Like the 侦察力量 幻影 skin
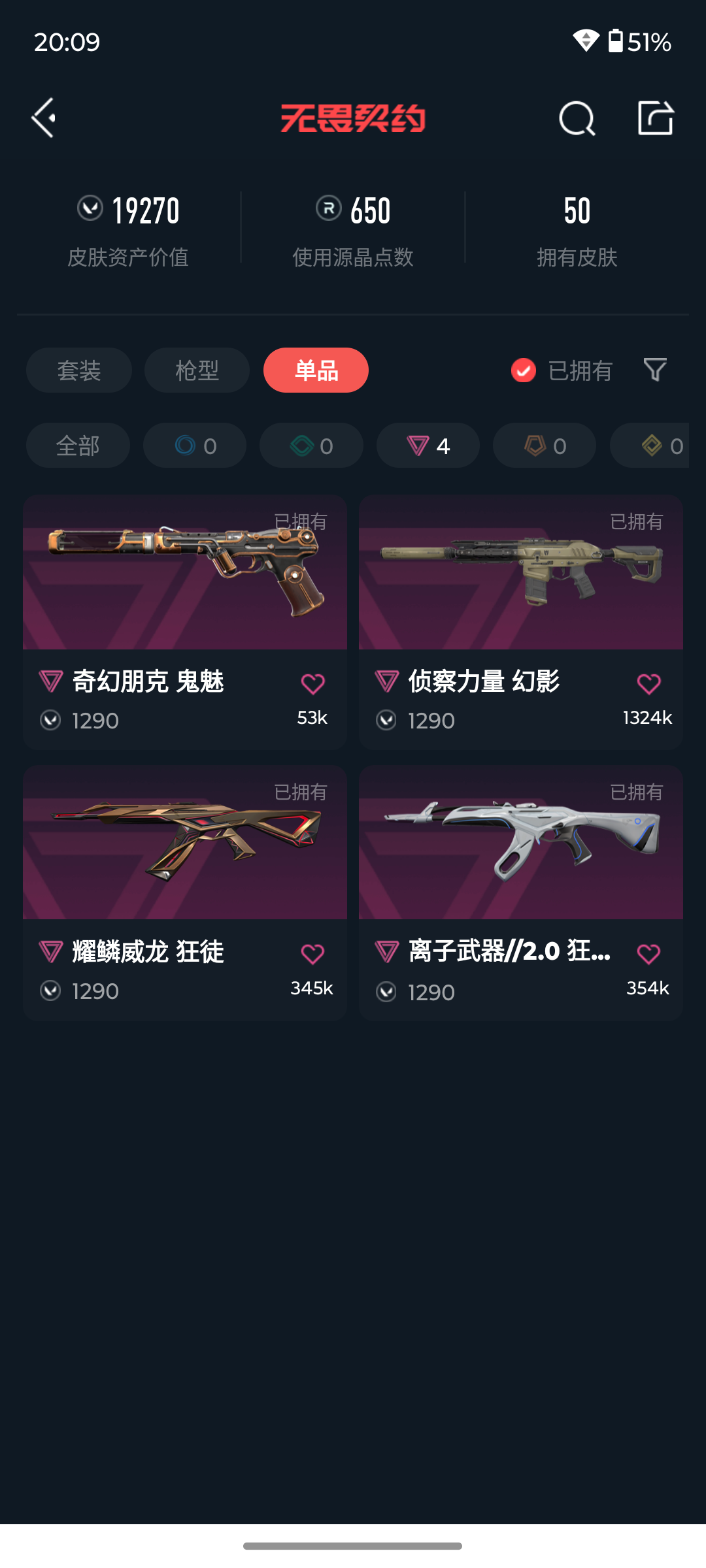This screenshot has height=1568, width=706. (x=648, y=684)
